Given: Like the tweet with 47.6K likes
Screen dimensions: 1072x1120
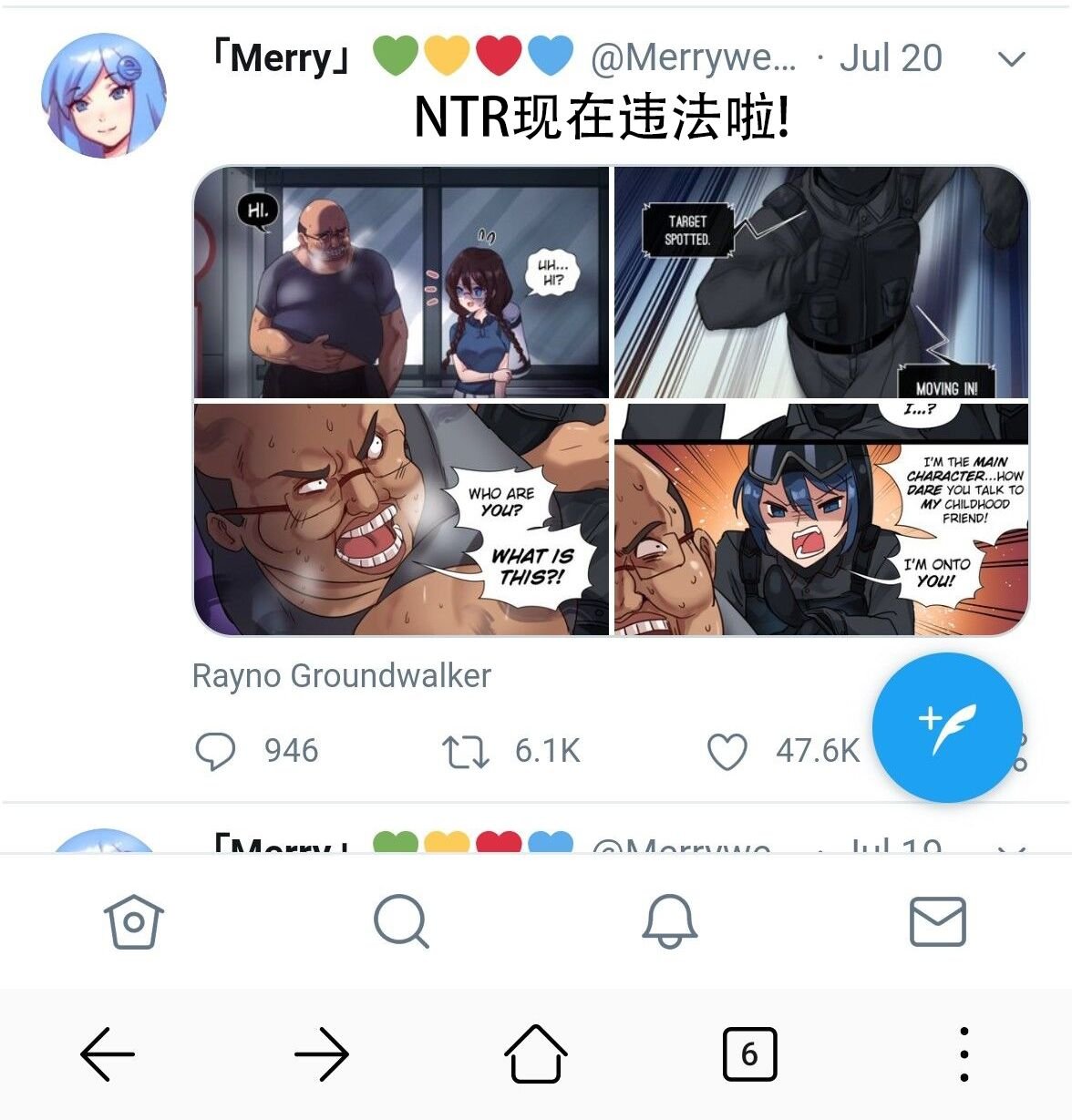Looking at the screenshot, I should [x=727, y=752].
